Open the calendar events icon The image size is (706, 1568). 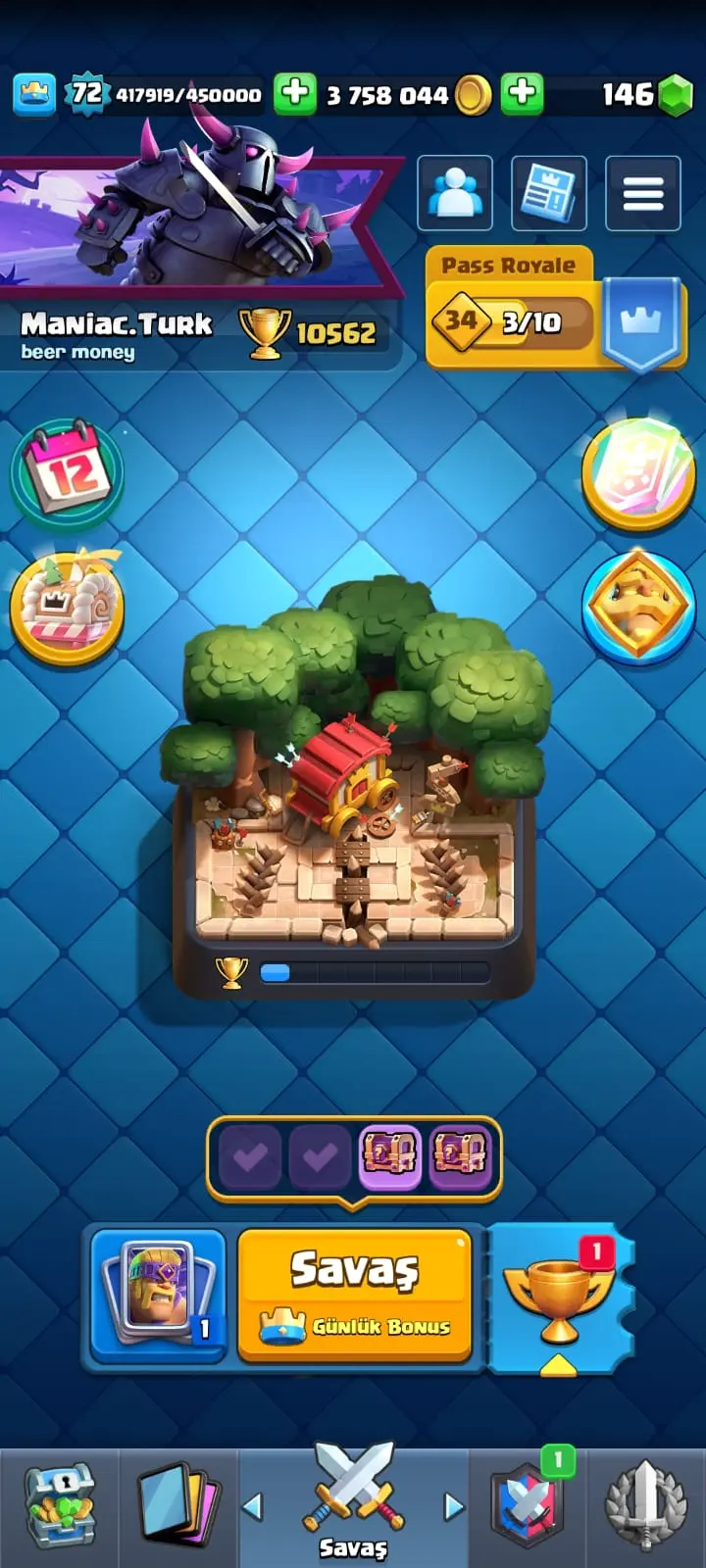pyautogui.click(x=67, y=472)
